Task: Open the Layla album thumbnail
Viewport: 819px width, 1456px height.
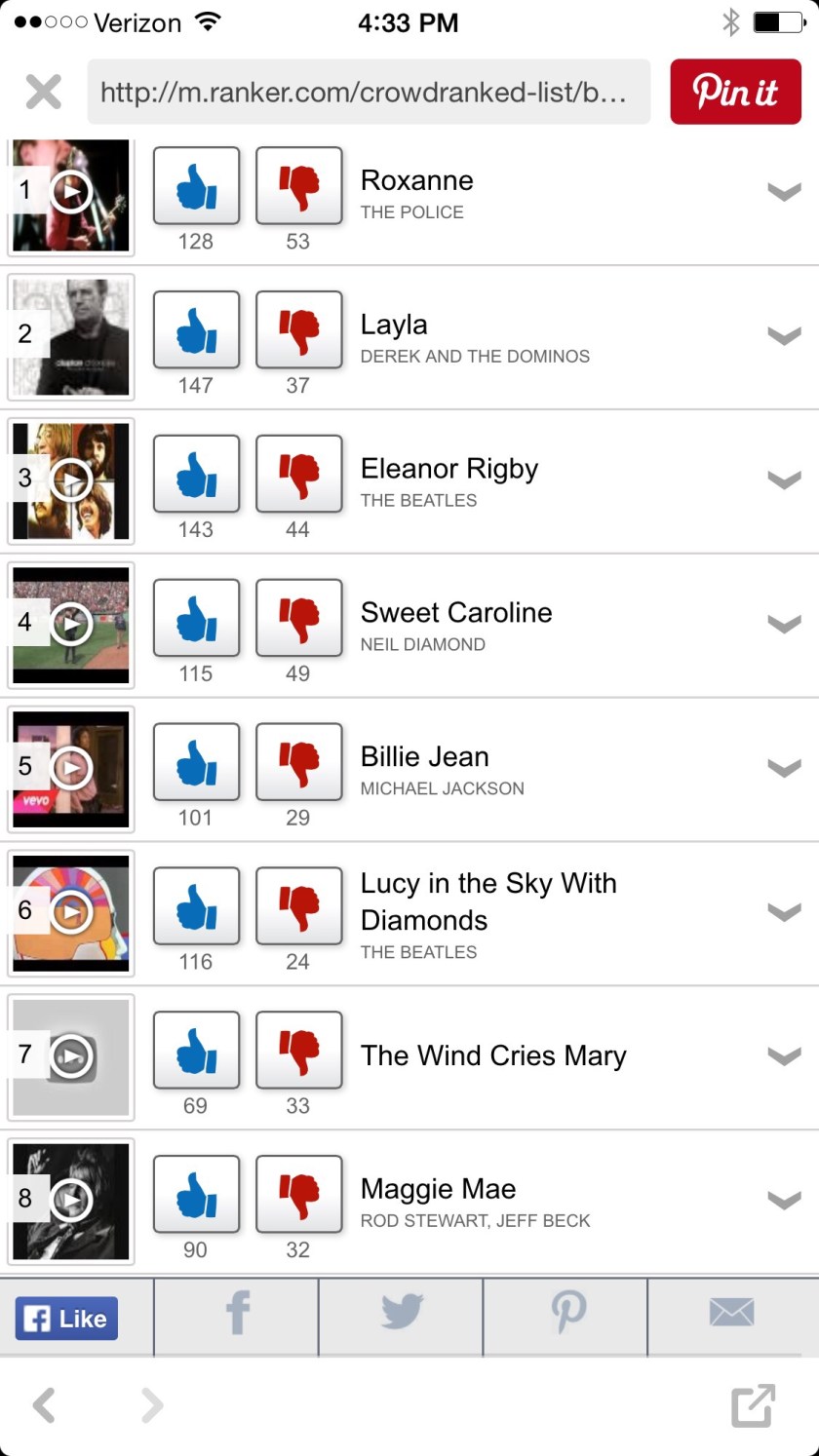Action: [x=71, y=336]
